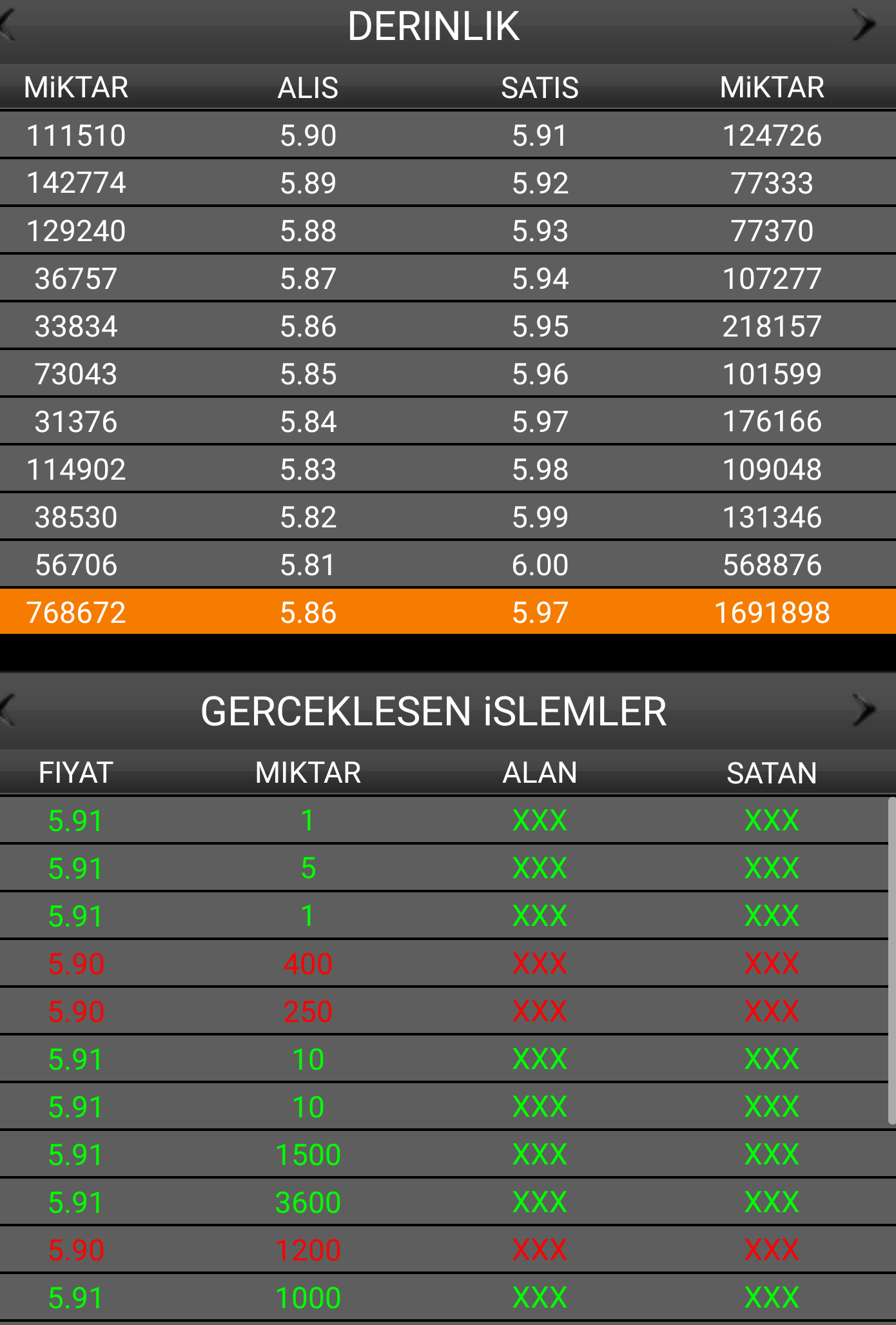The height and width of the screenshot is (1325, 896).
Task: Go to next panel from DERINLIK header
Action: click(864, 26)
